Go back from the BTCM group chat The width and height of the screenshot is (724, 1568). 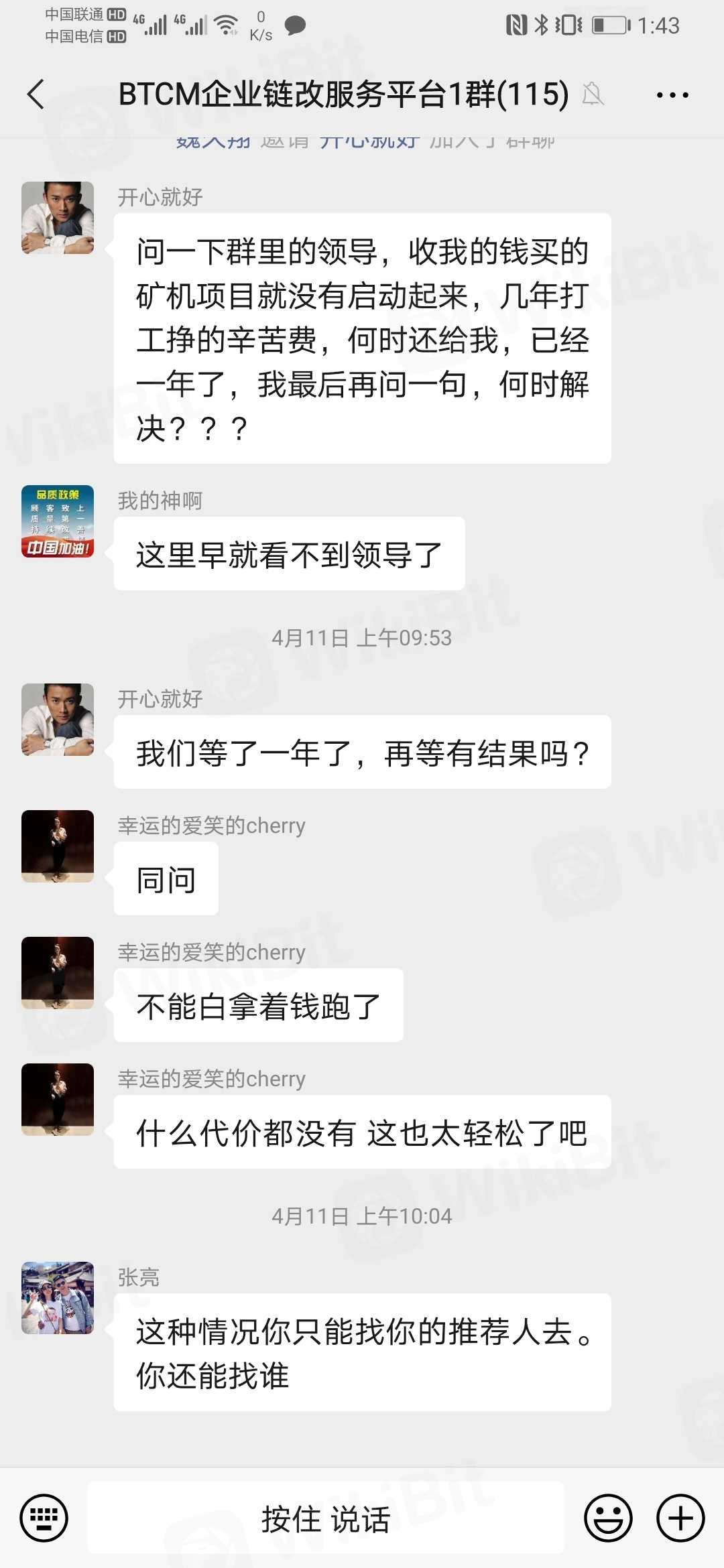(36, 94)
